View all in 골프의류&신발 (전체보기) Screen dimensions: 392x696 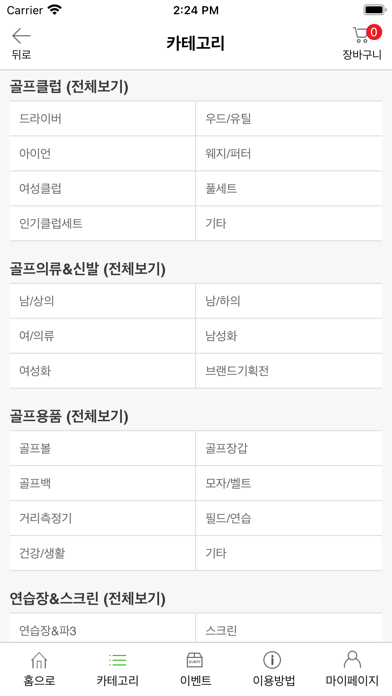[87, 269]
